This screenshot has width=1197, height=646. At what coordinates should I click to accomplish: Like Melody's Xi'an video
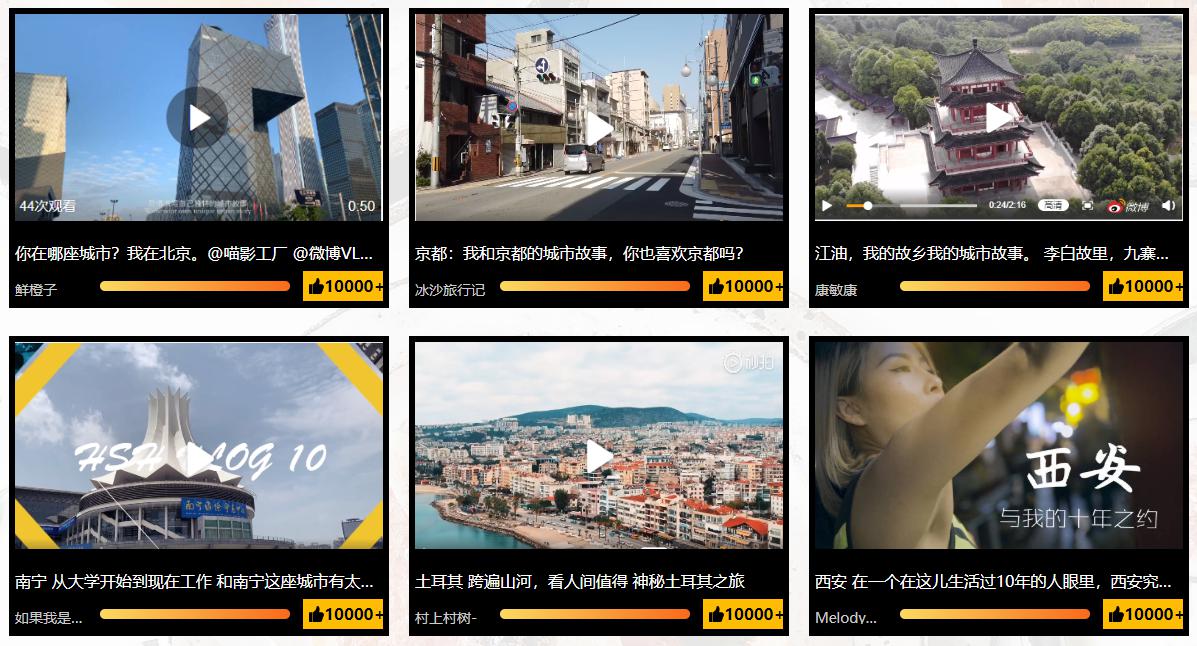1143,614
